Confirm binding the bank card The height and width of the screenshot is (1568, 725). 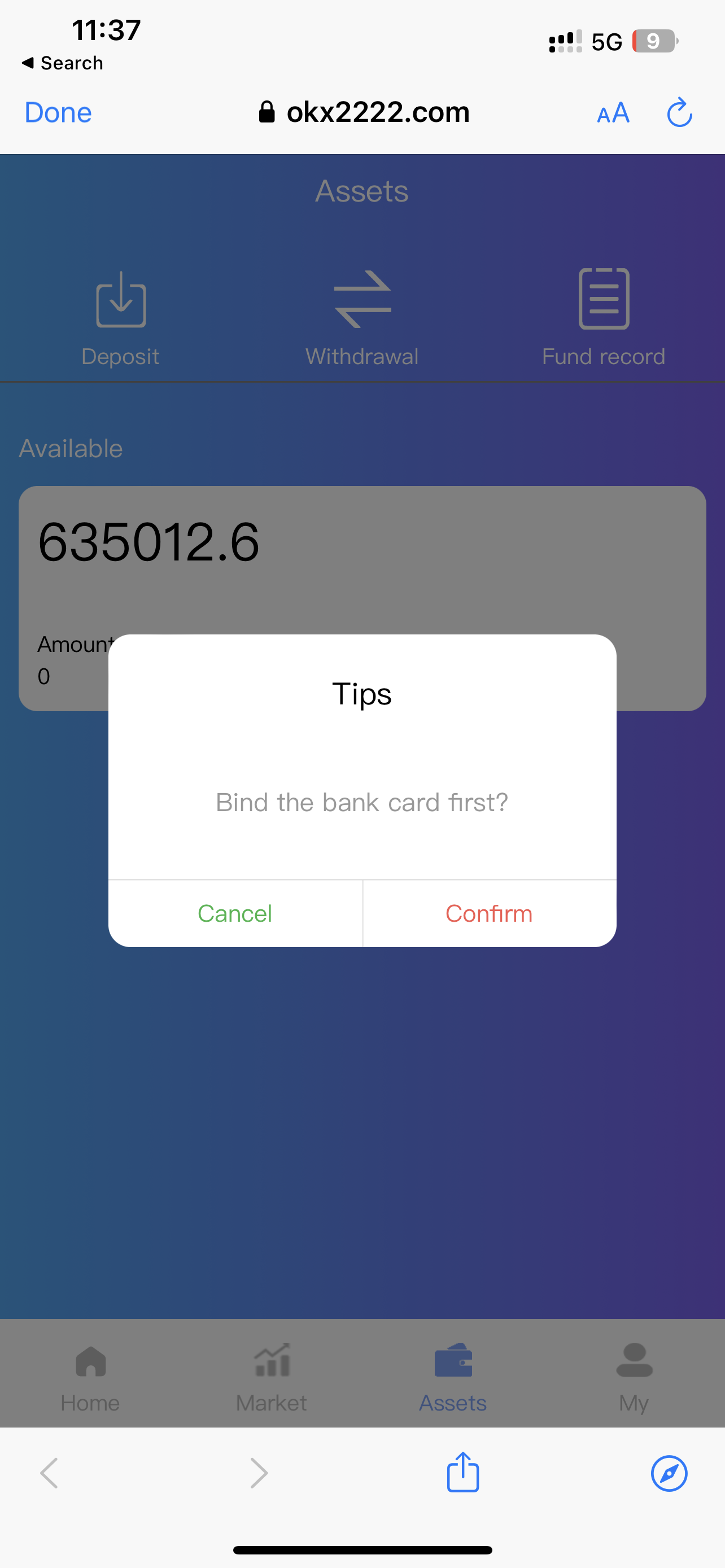click(489, 913)
